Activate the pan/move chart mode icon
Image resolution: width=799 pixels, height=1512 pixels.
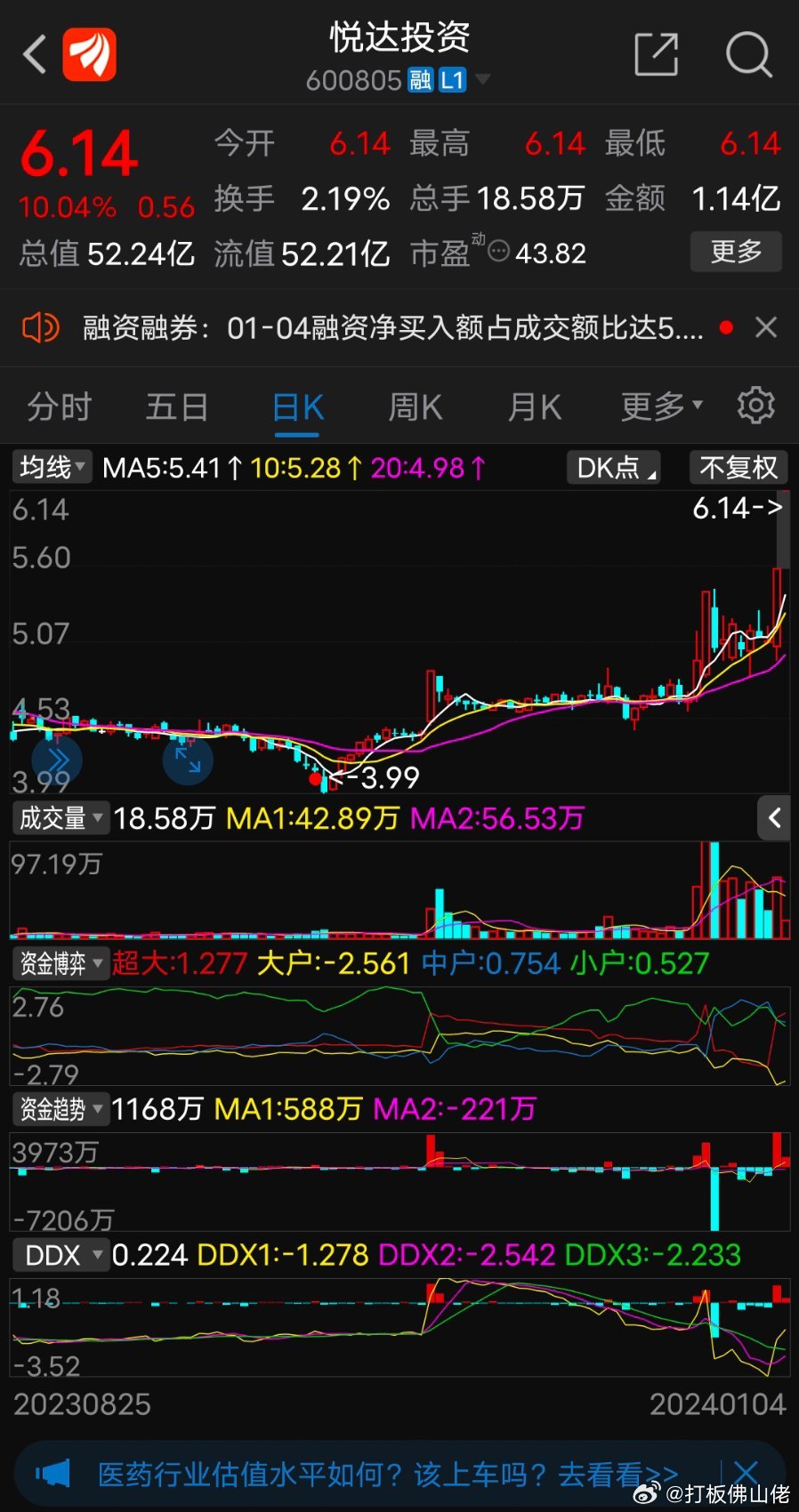[187, 759]
